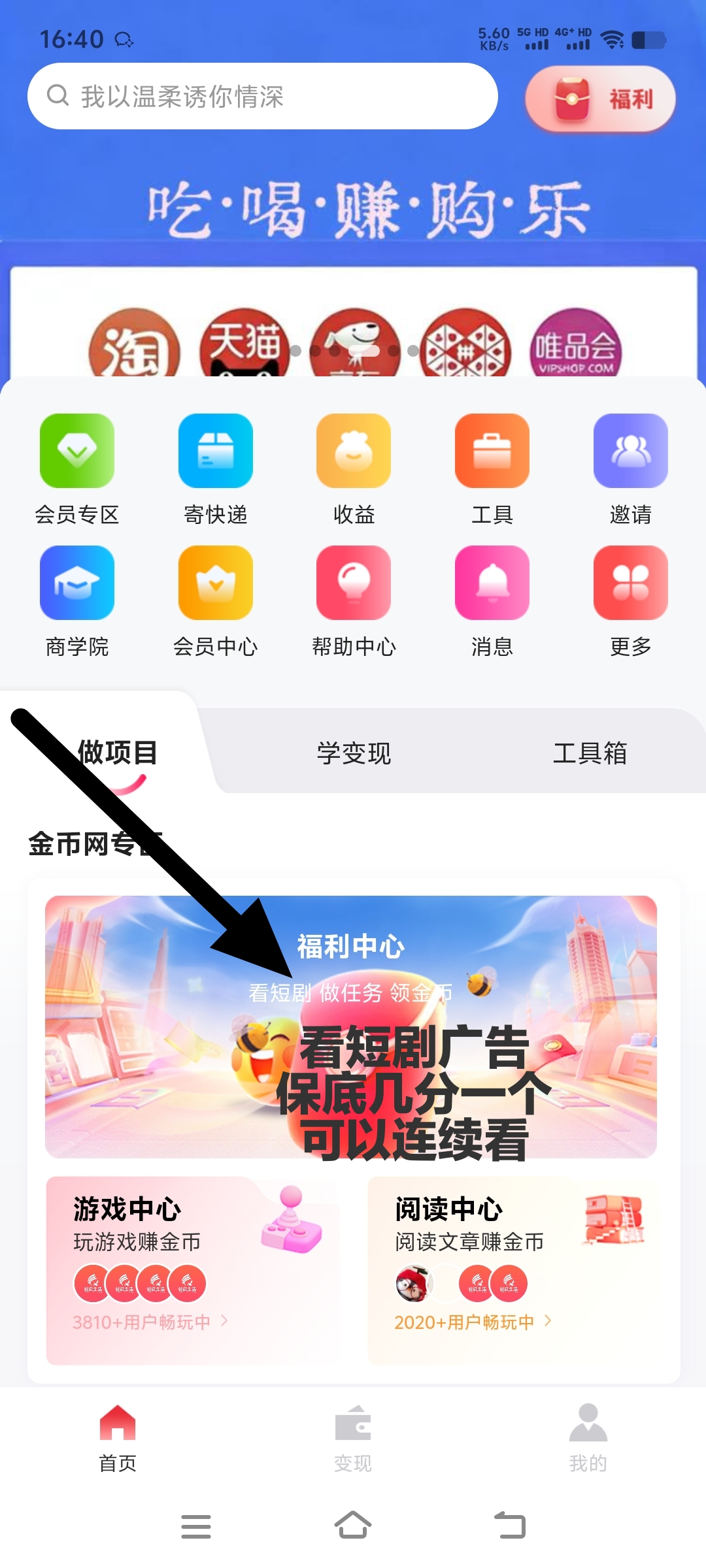Open the search box at the top

click(261, 96)
